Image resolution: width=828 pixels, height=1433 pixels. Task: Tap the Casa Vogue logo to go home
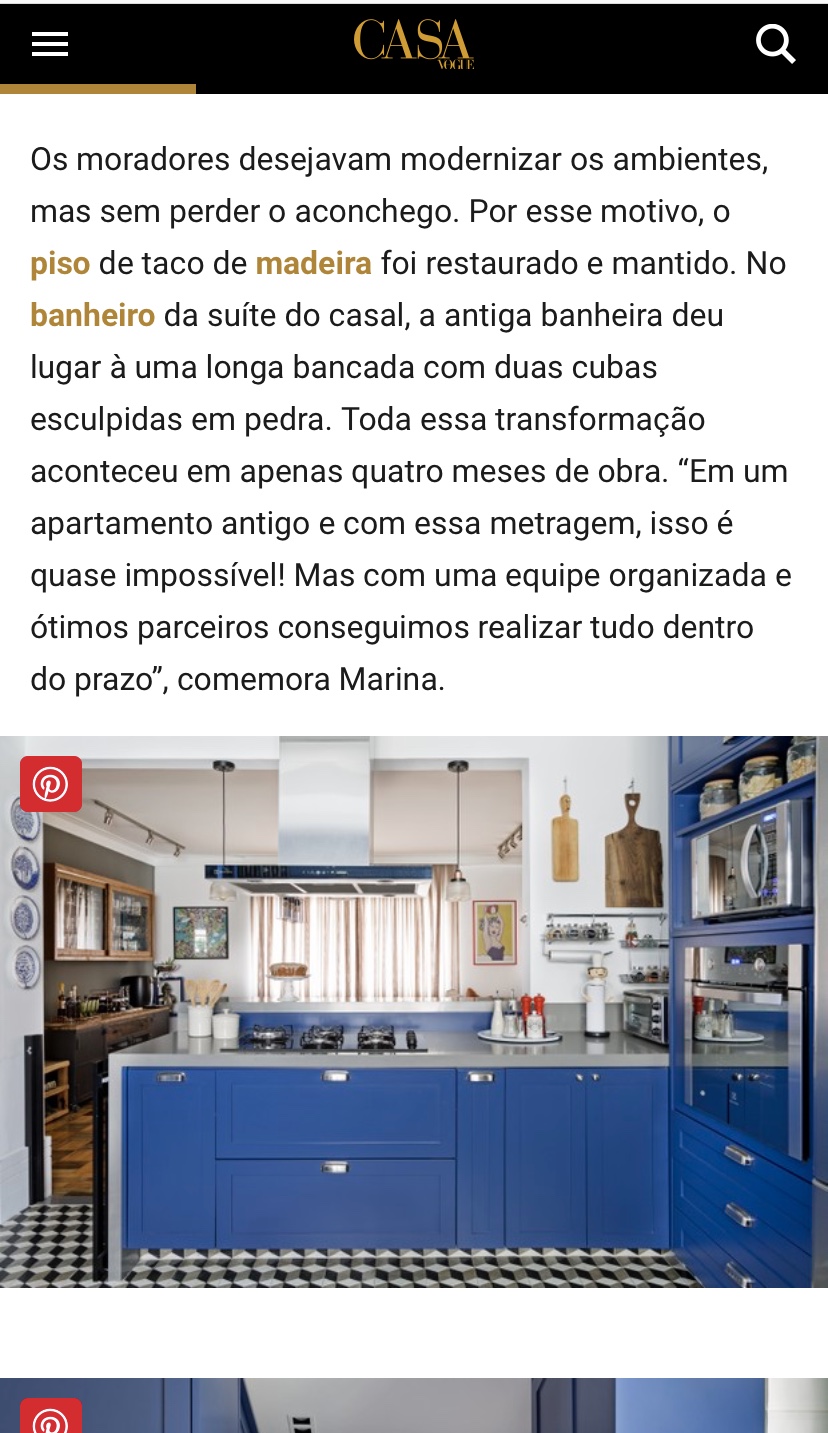[x=413, y=44]
